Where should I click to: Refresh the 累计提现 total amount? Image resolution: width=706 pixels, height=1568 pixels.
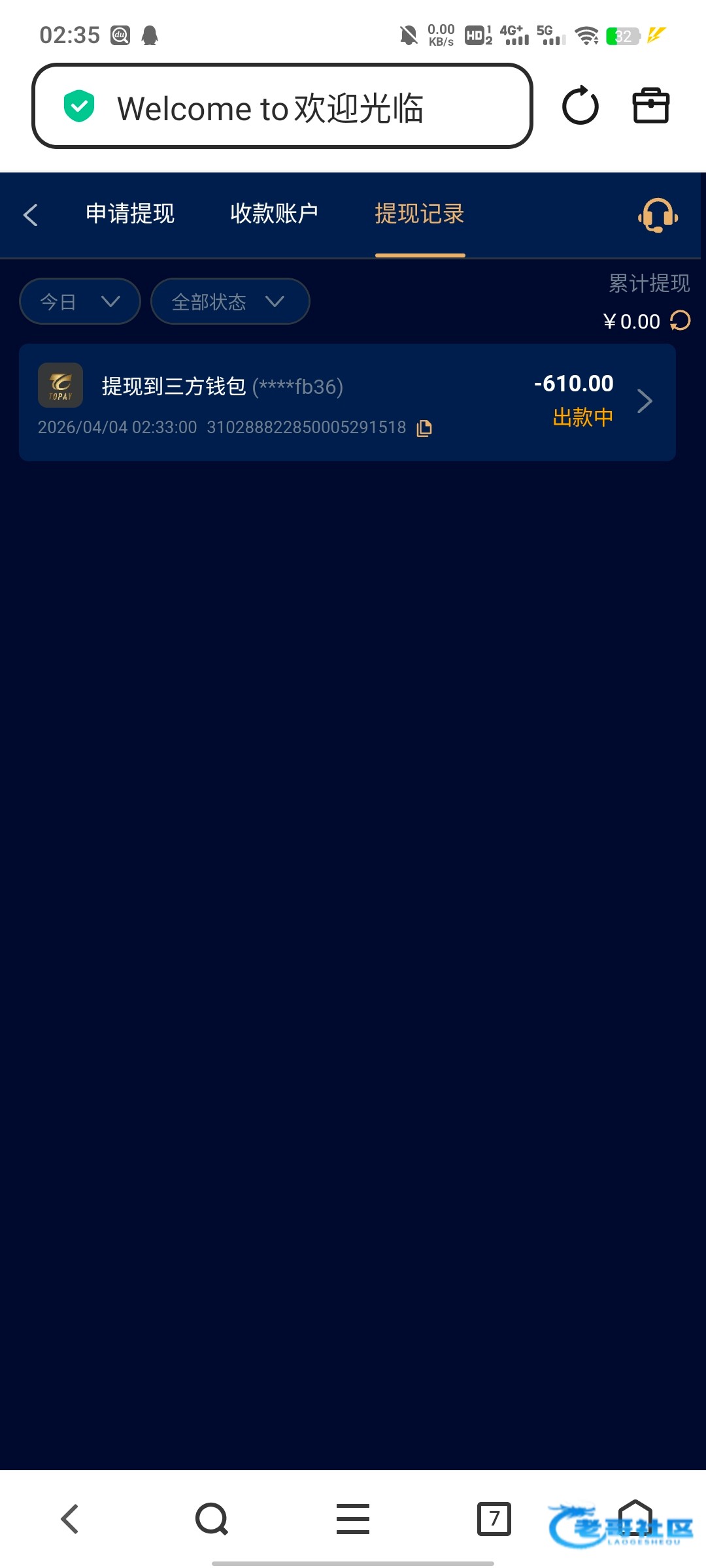click(x=681, y=321)
